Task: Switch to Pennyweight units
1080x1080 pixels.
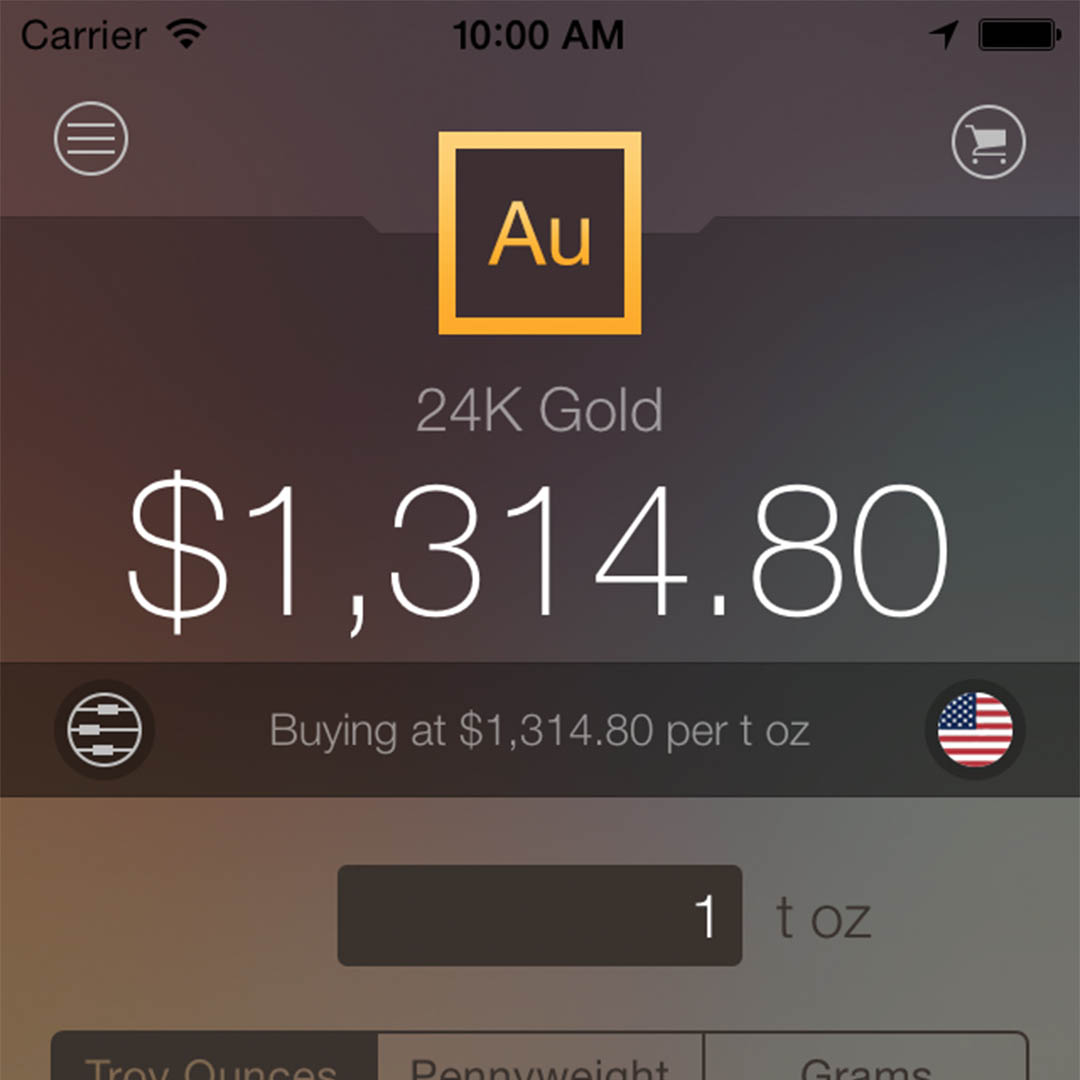Action: pos(541,1060)
